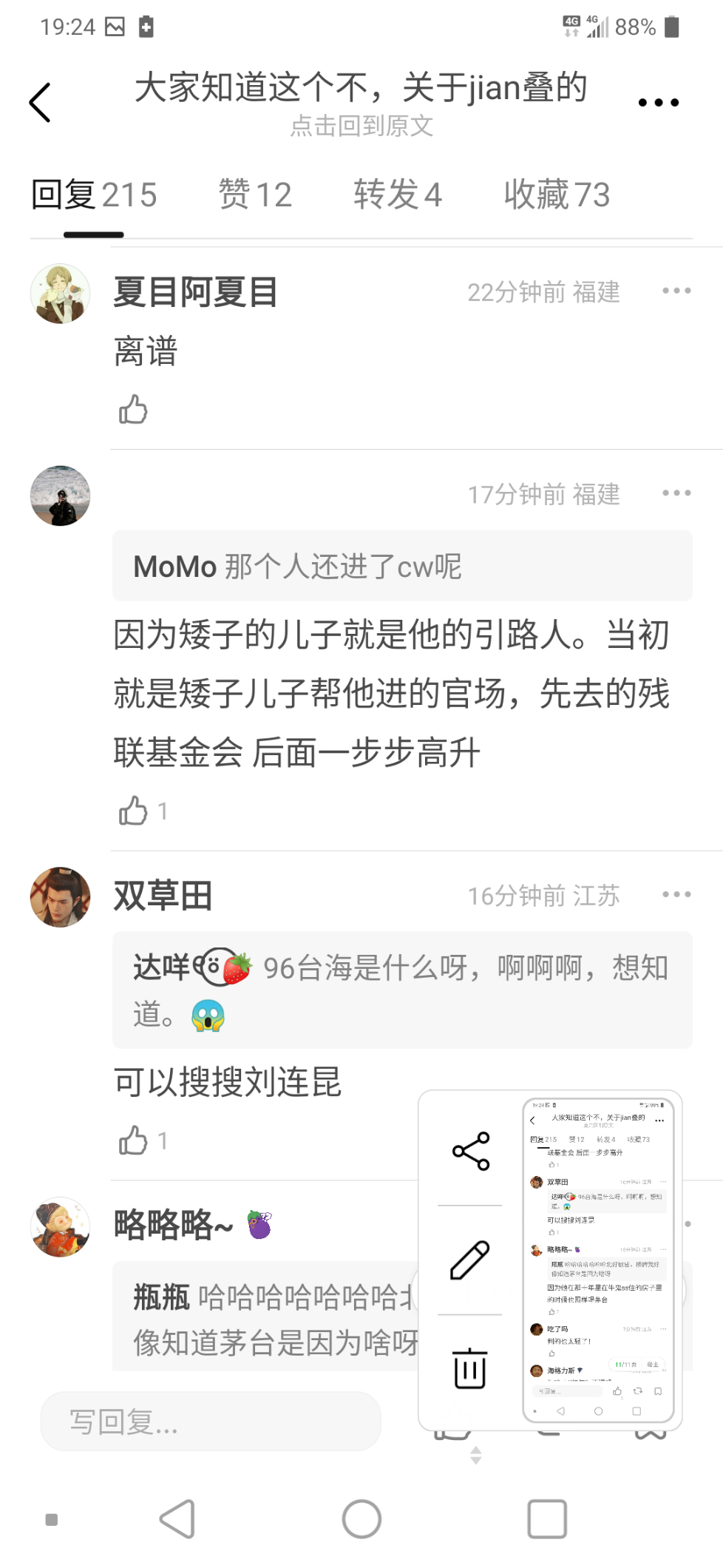This screenshot has width=723, height=1568.
Task: Tap the 写回复 reply input field
Action: [211, 1422]
